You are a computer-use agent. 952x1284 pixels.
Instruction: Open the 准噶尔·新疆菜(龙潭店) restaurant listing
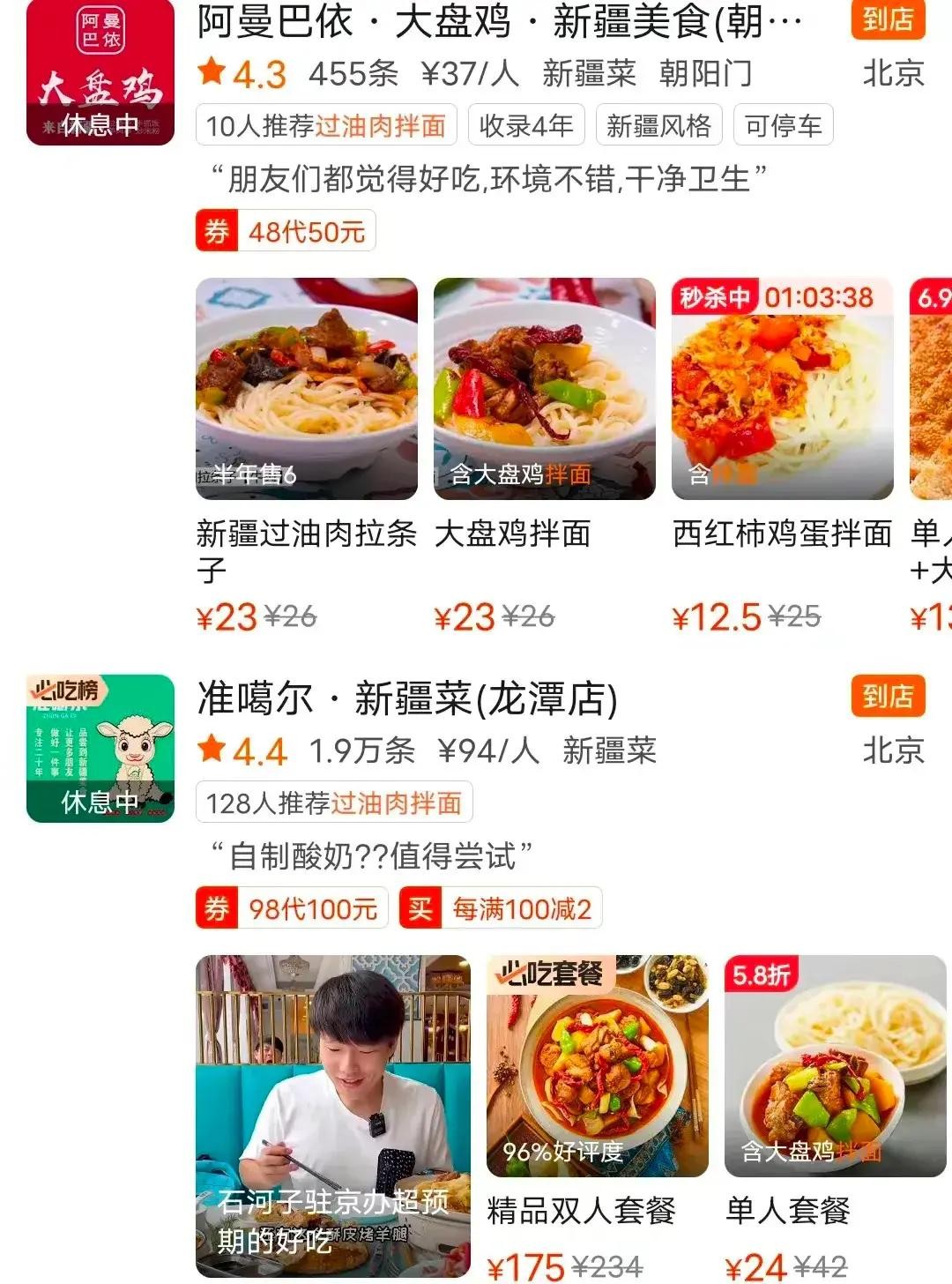[407, 698]
